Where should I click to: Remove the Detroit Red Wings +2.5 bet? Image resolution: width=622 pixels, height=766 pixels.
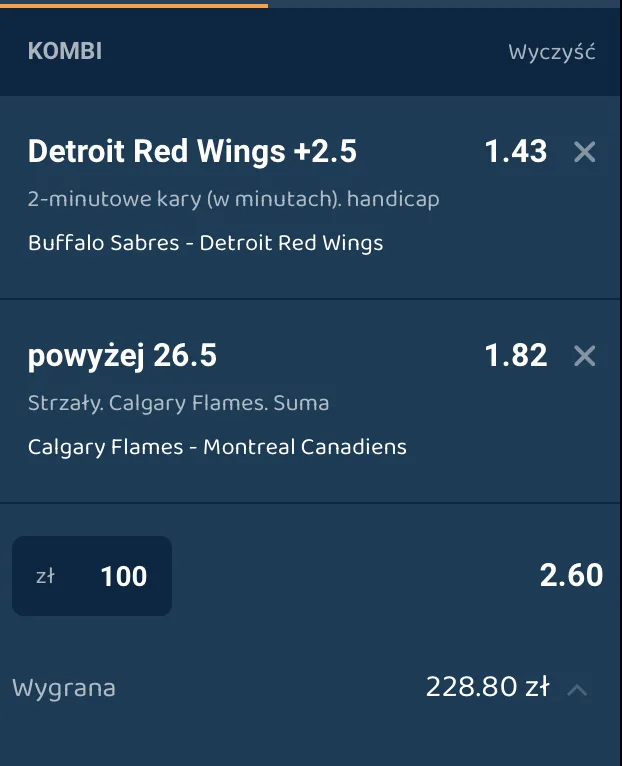[585, 152]
